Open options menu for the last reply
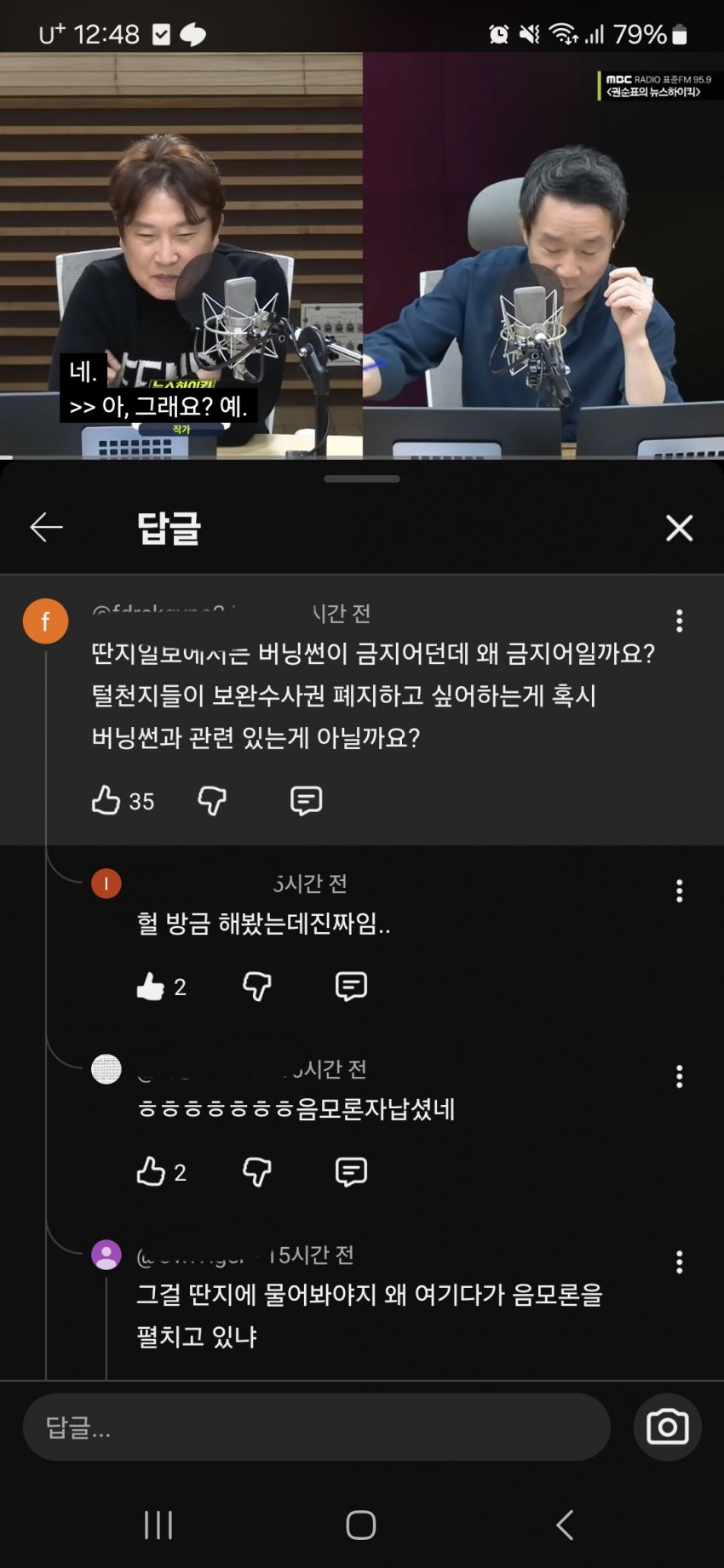The image size is (724, 1568). (x=678, y=1261)
